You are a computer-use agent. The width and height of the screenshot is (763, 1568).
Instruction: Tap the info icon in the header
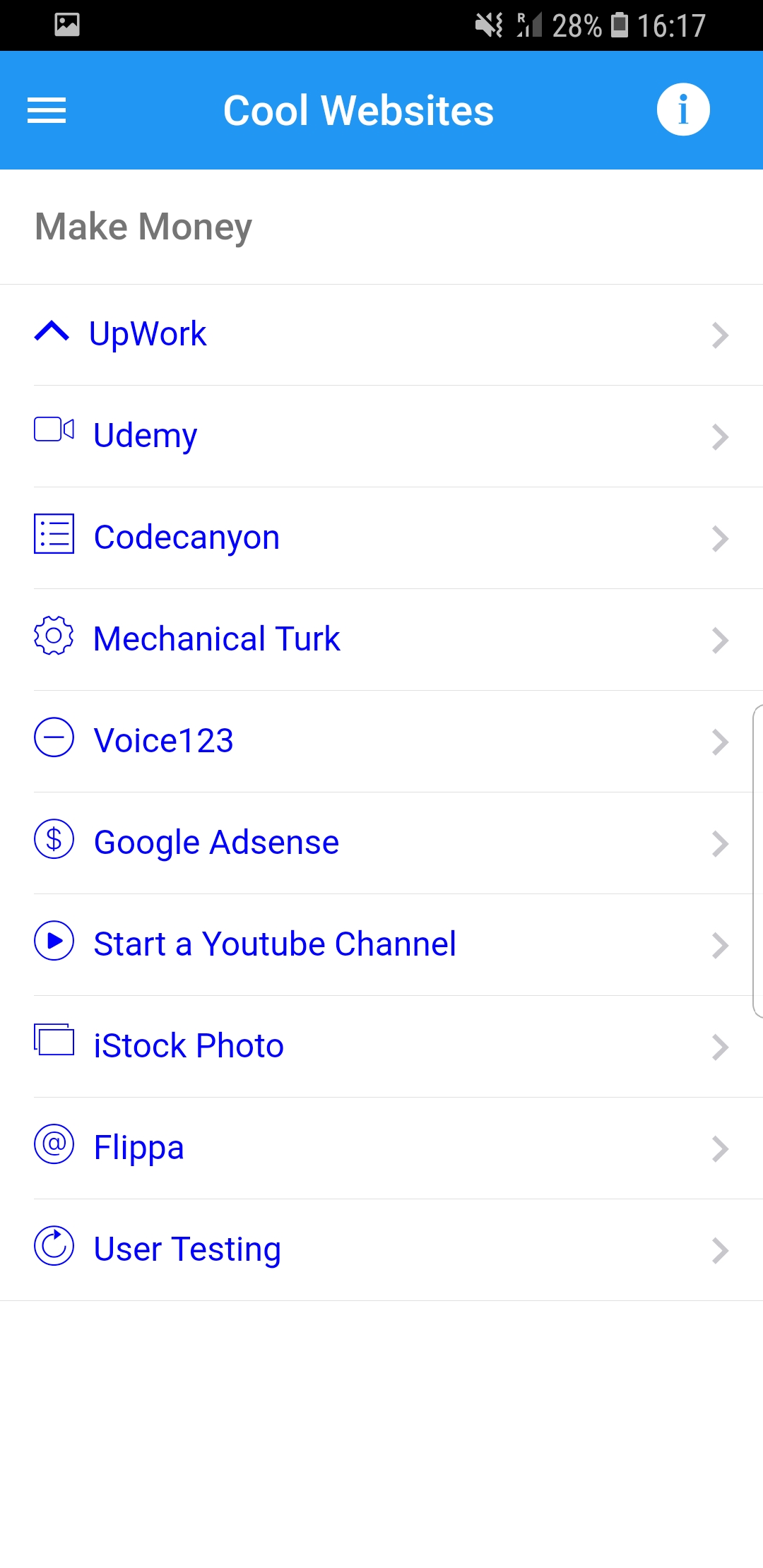tap(683, 109)
